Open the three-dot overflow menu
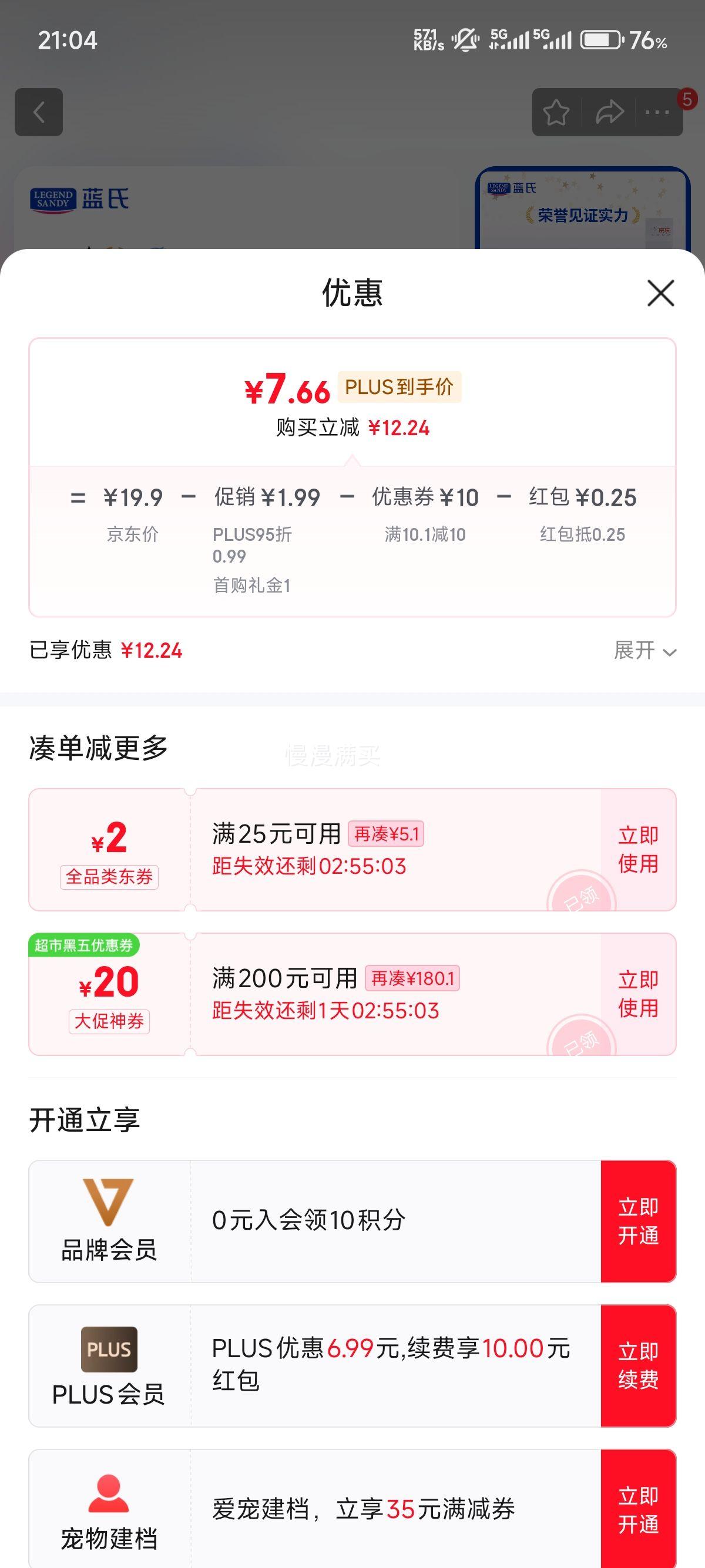The image size is (705, 1568). point(657,112)
